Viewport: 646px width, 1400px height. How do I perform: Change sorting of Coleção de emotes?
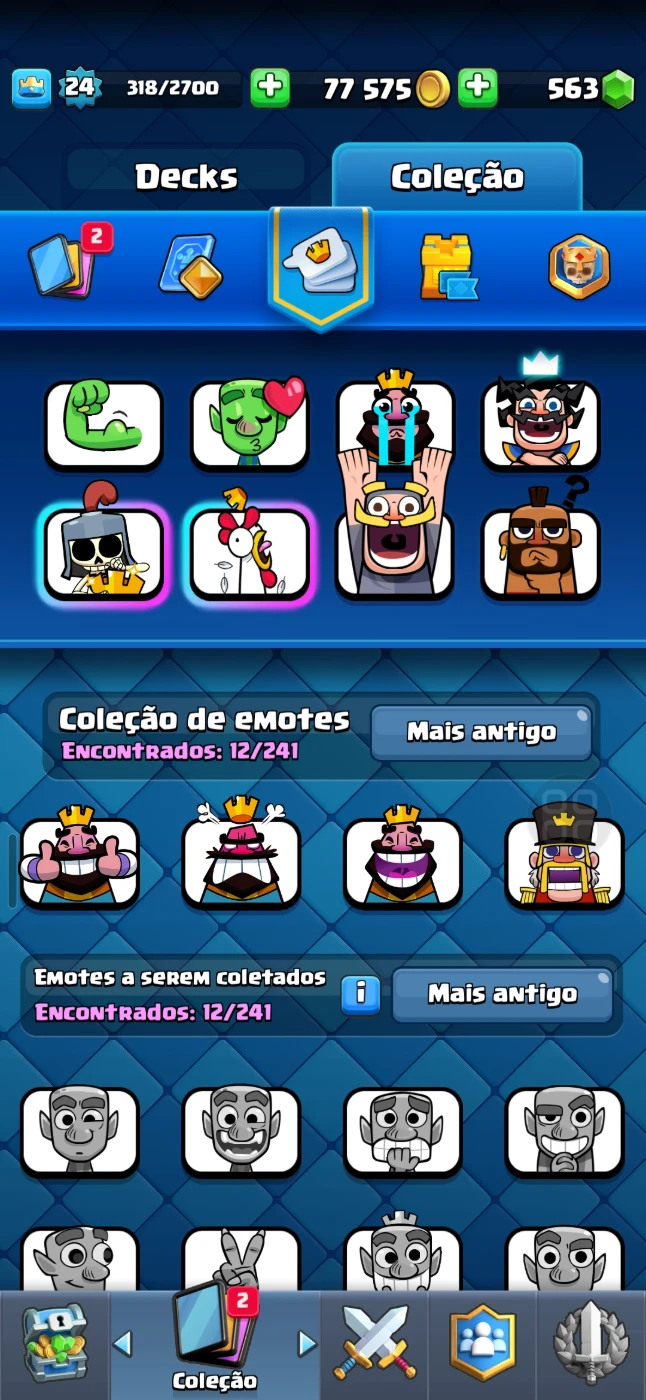(481, 732)
